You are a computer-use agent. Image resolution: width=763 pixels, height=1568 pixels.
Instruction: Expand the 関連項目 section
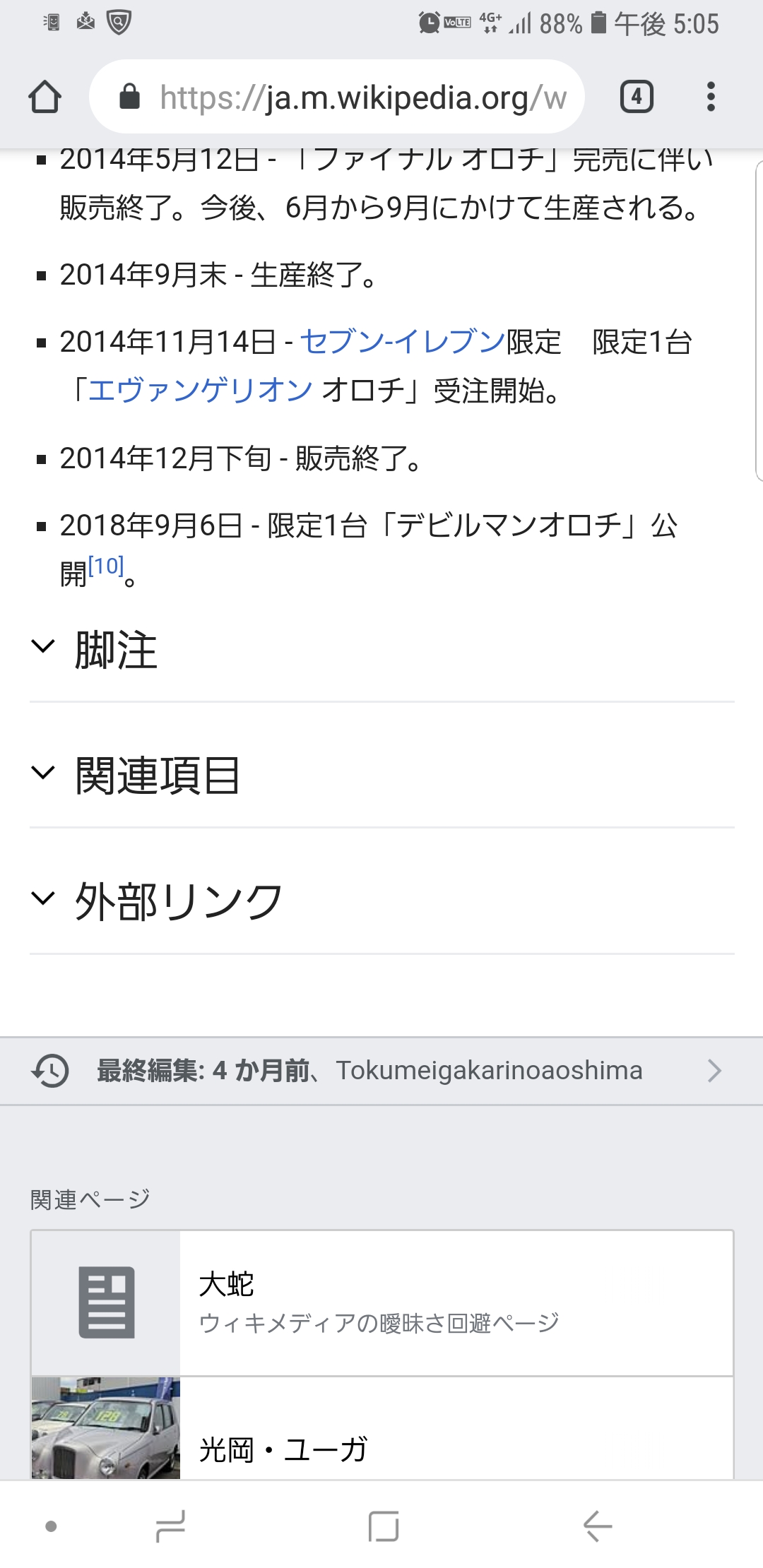tap(157, 775)
